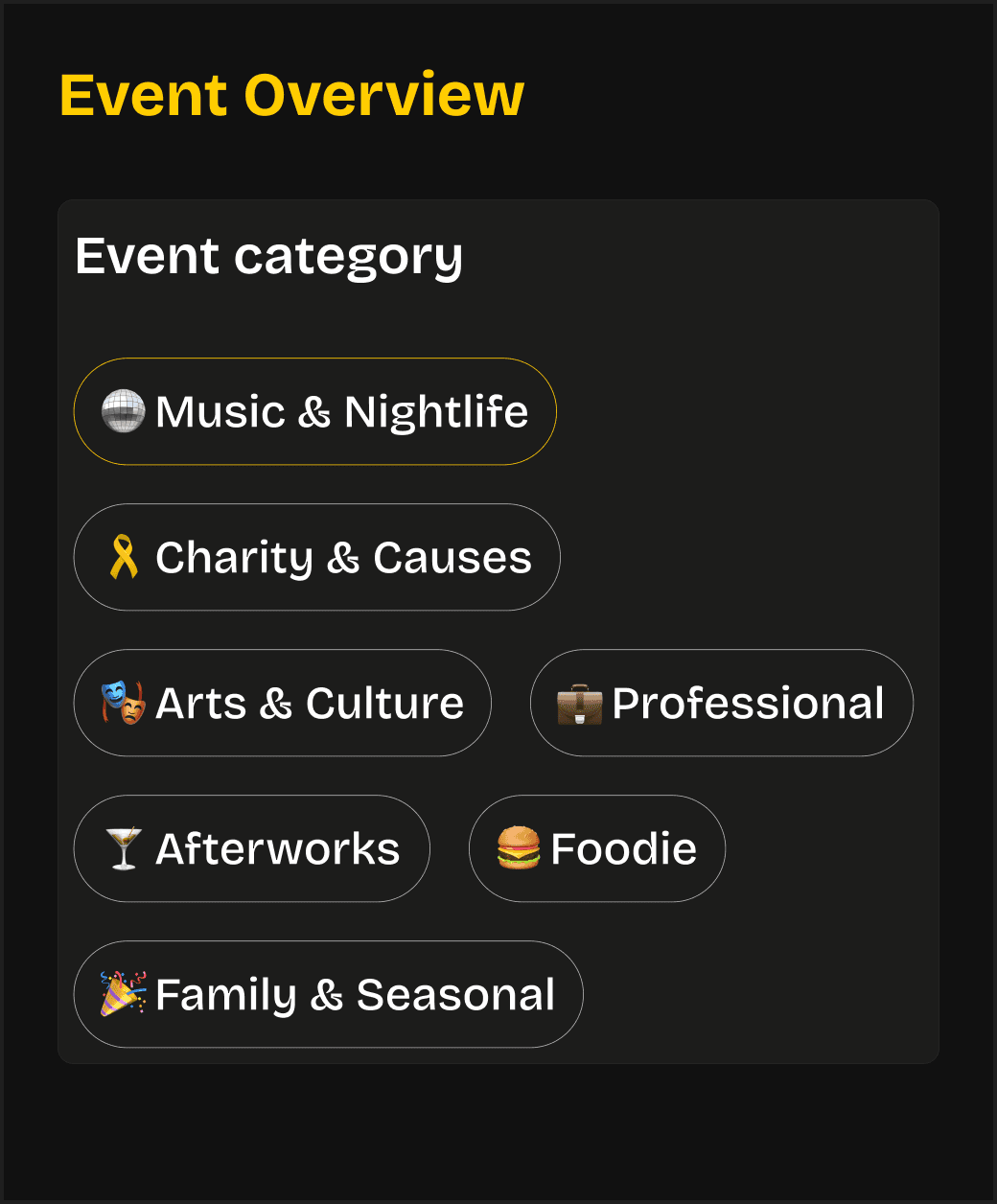Click the party popper icon on Family & Seasonal
Screen dimensions: 997x1204
(x=123, y=994)
